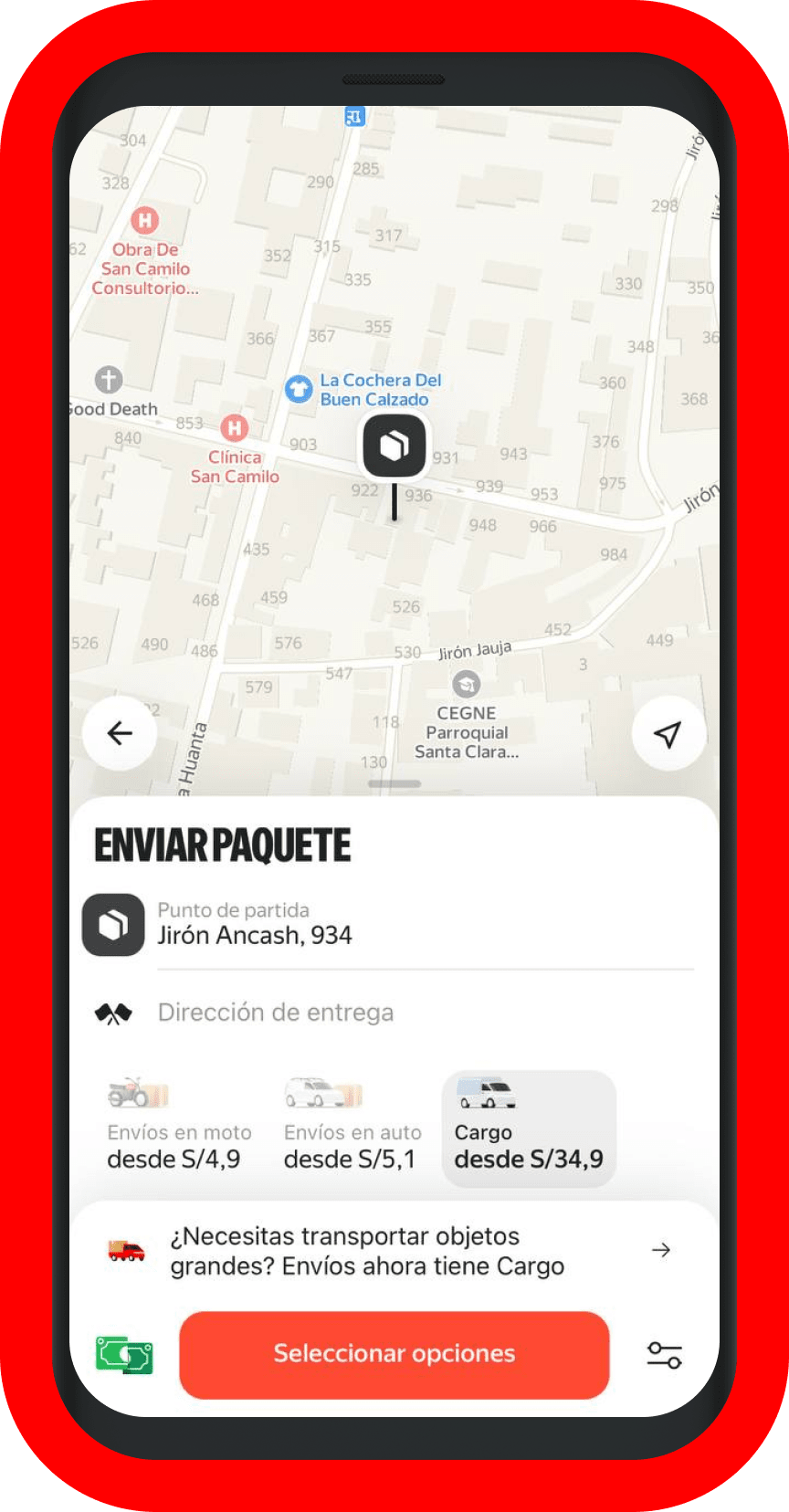Tap Seleccionar opciones button
Screen dimensions: 789x1512
[x=394, y=1355]
